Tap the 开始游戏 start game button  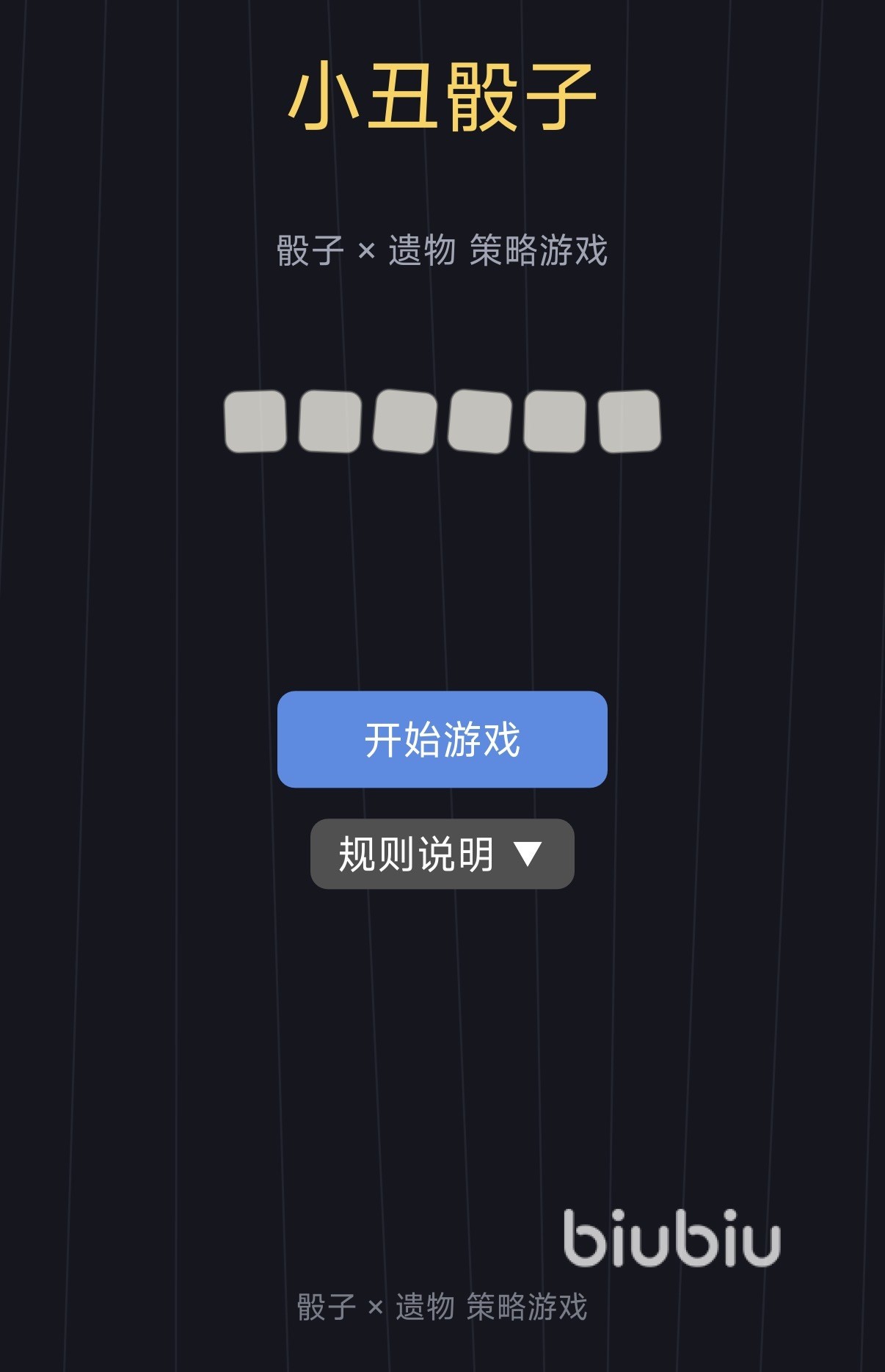tap(442, 739)
